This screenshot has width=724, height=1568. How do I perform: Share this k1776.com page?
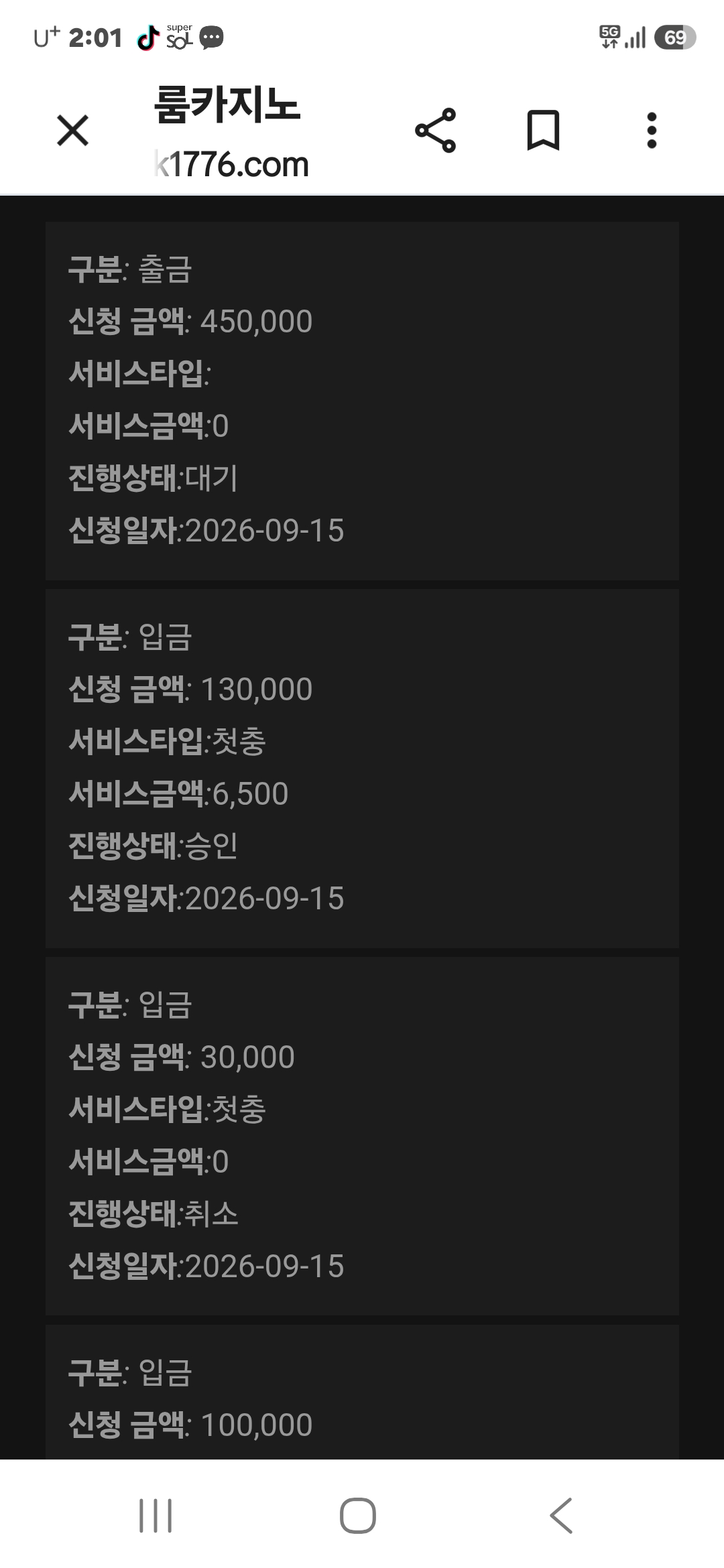tap(435, 130)
